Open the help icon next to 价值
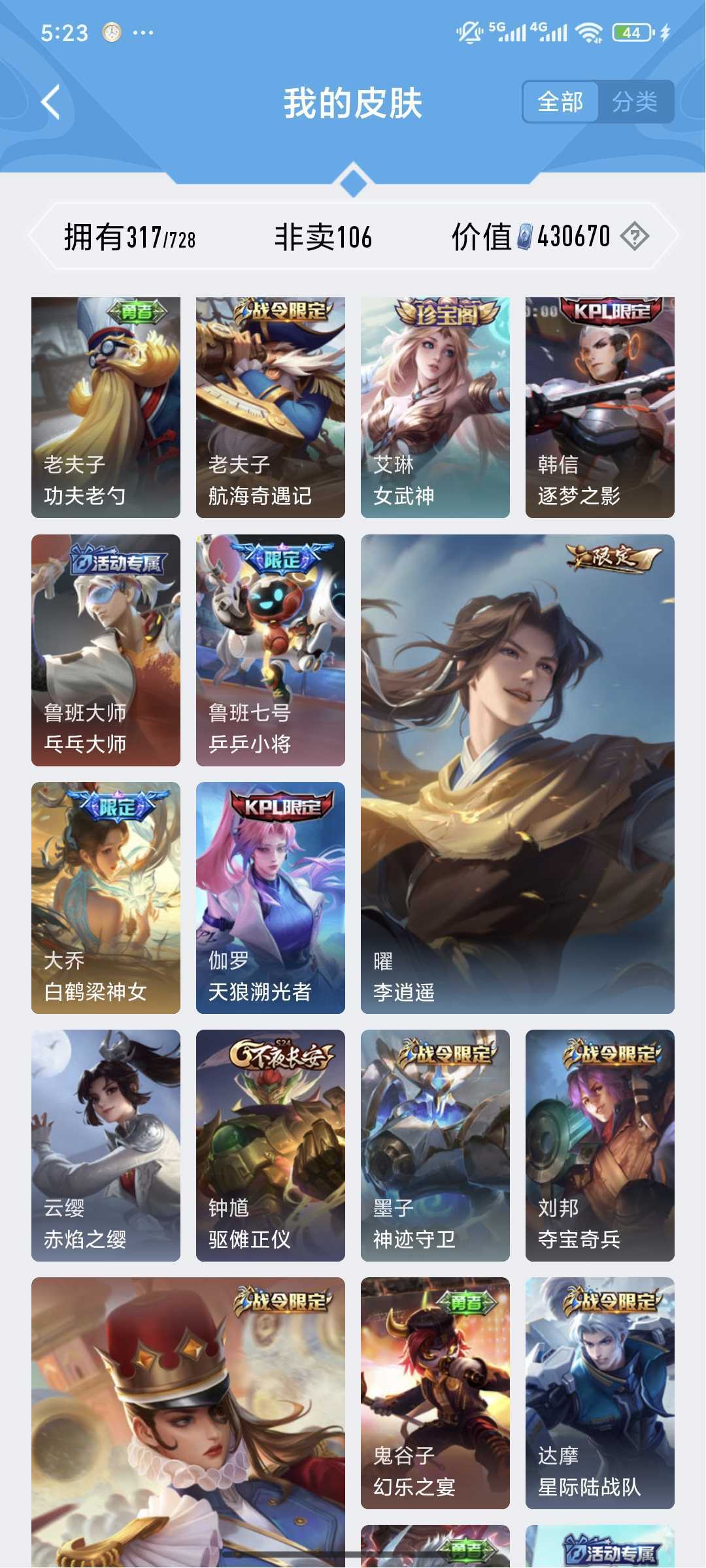706x1568 pixels. 634,236
